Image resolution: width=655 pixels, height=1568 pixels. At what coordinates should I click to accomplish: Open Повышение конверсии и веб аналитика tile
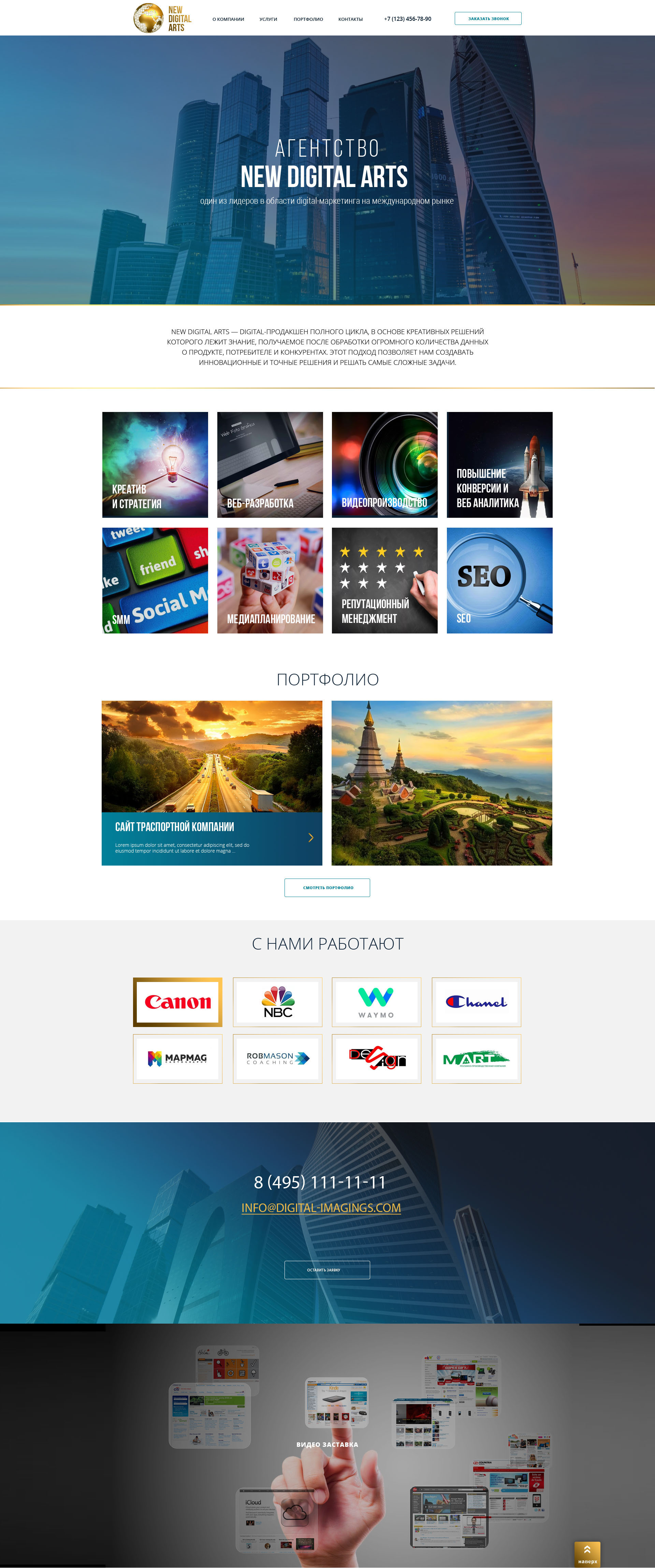[499, 465]
